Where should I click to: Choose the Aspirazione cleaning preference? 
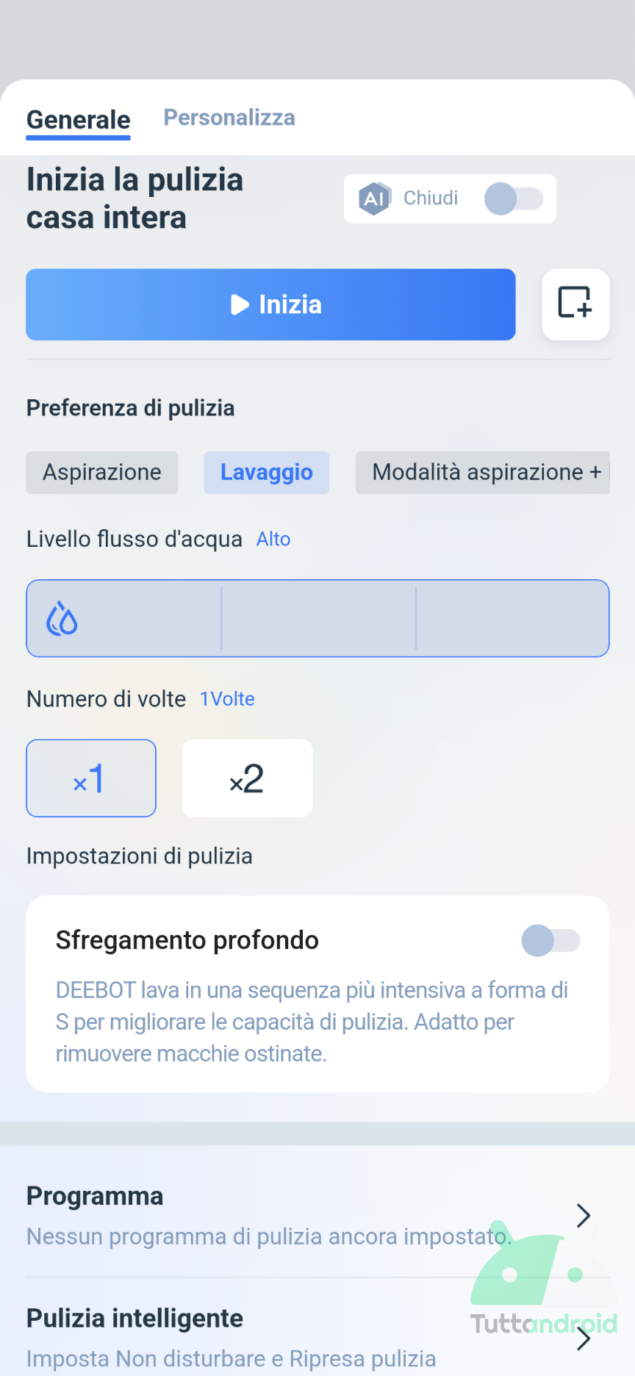click(x=102, y=473)
